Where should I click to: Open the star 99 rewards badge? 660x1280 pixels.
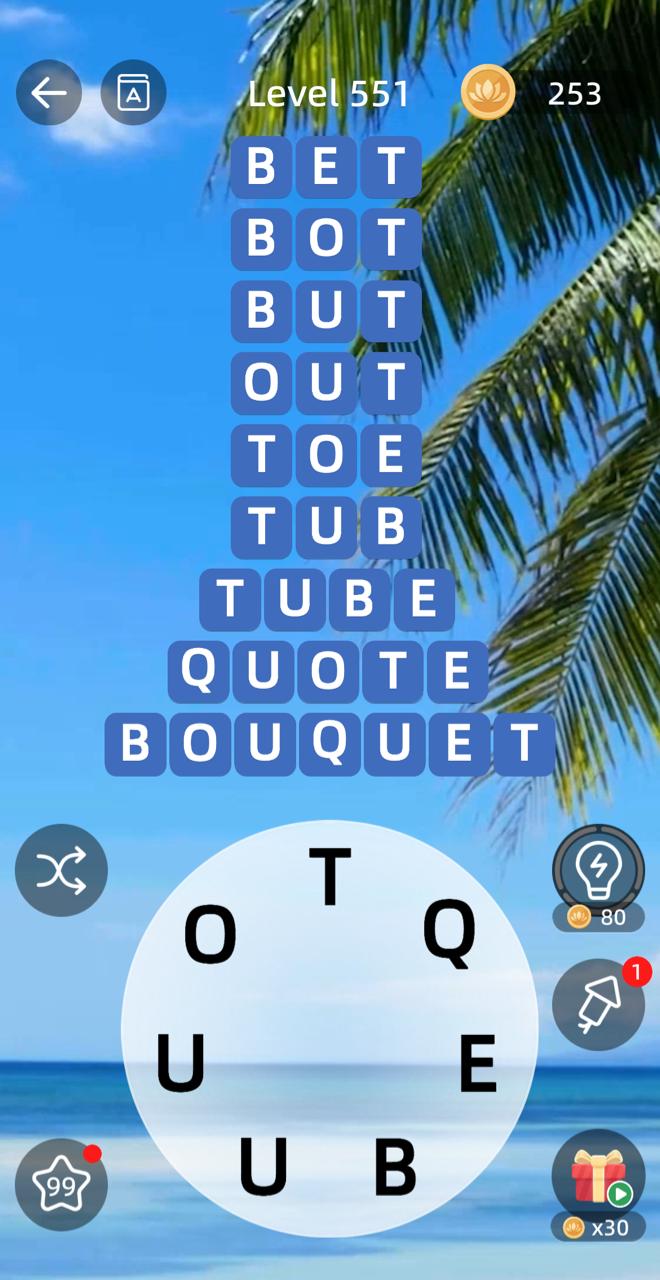point(61,1184)
